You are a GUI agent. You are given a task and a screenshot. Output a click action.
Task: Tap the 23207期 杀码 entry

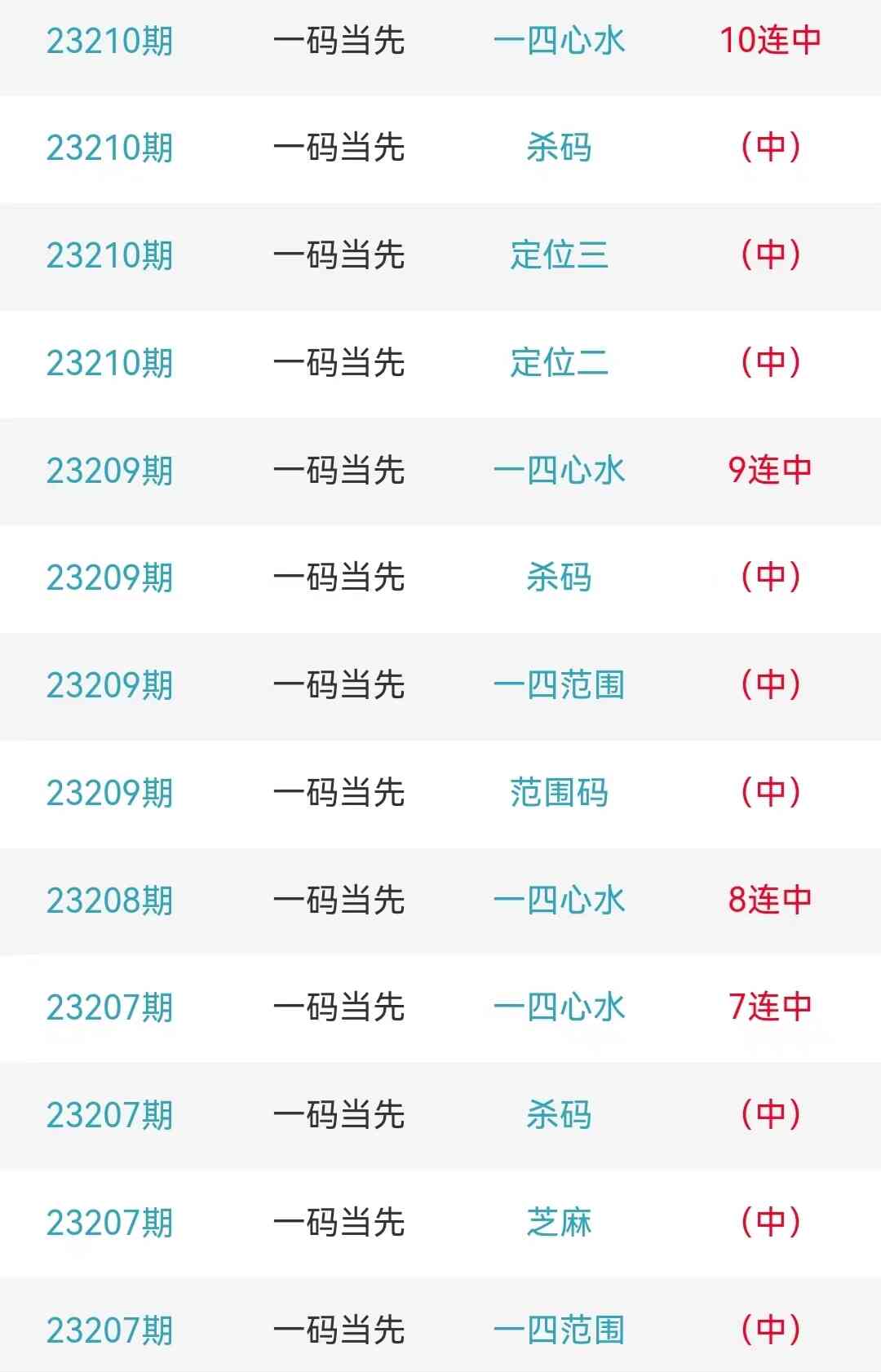point(559,1115)
